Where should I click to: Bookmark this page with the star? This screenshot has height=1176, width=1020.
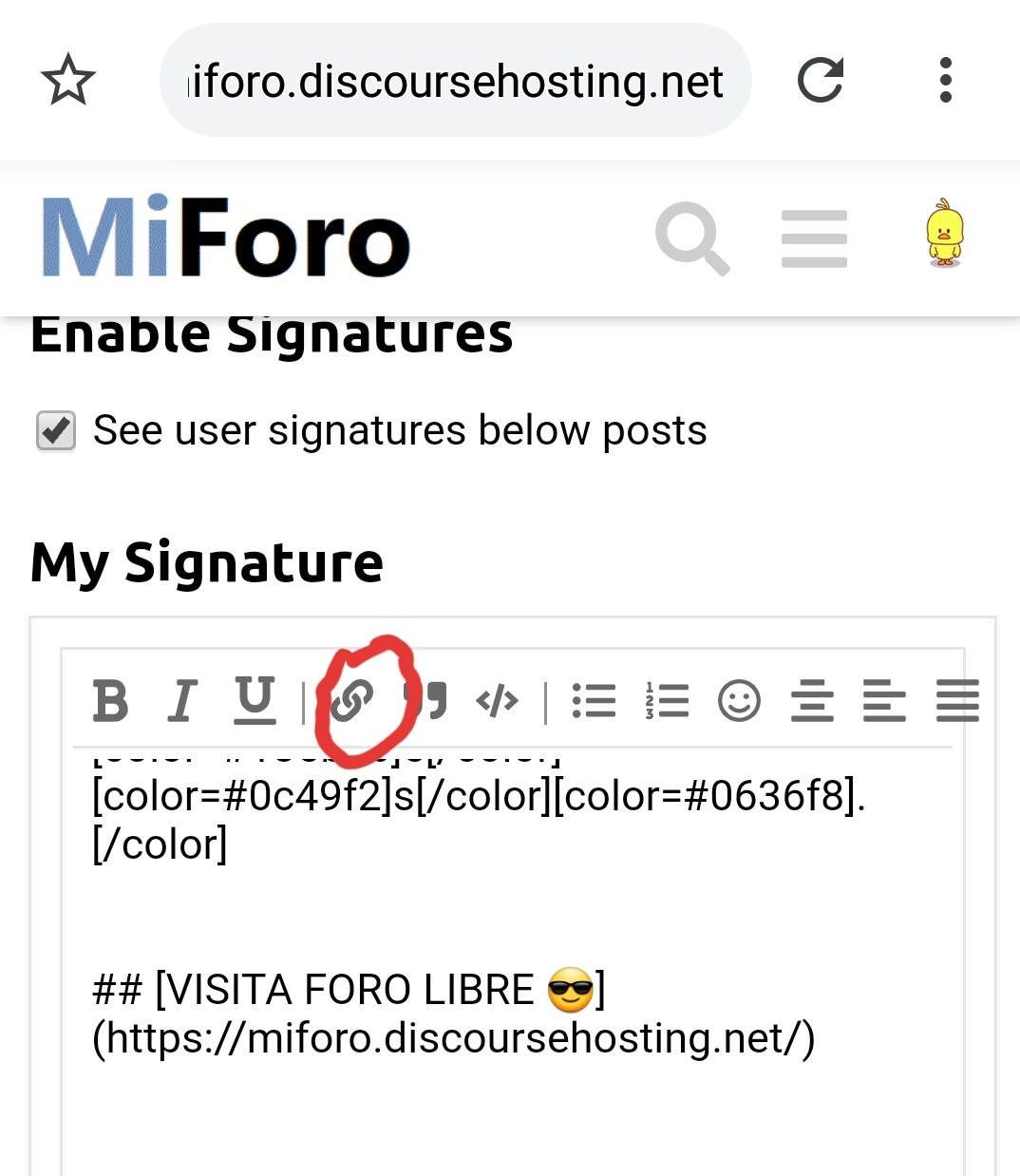point(68,80)
